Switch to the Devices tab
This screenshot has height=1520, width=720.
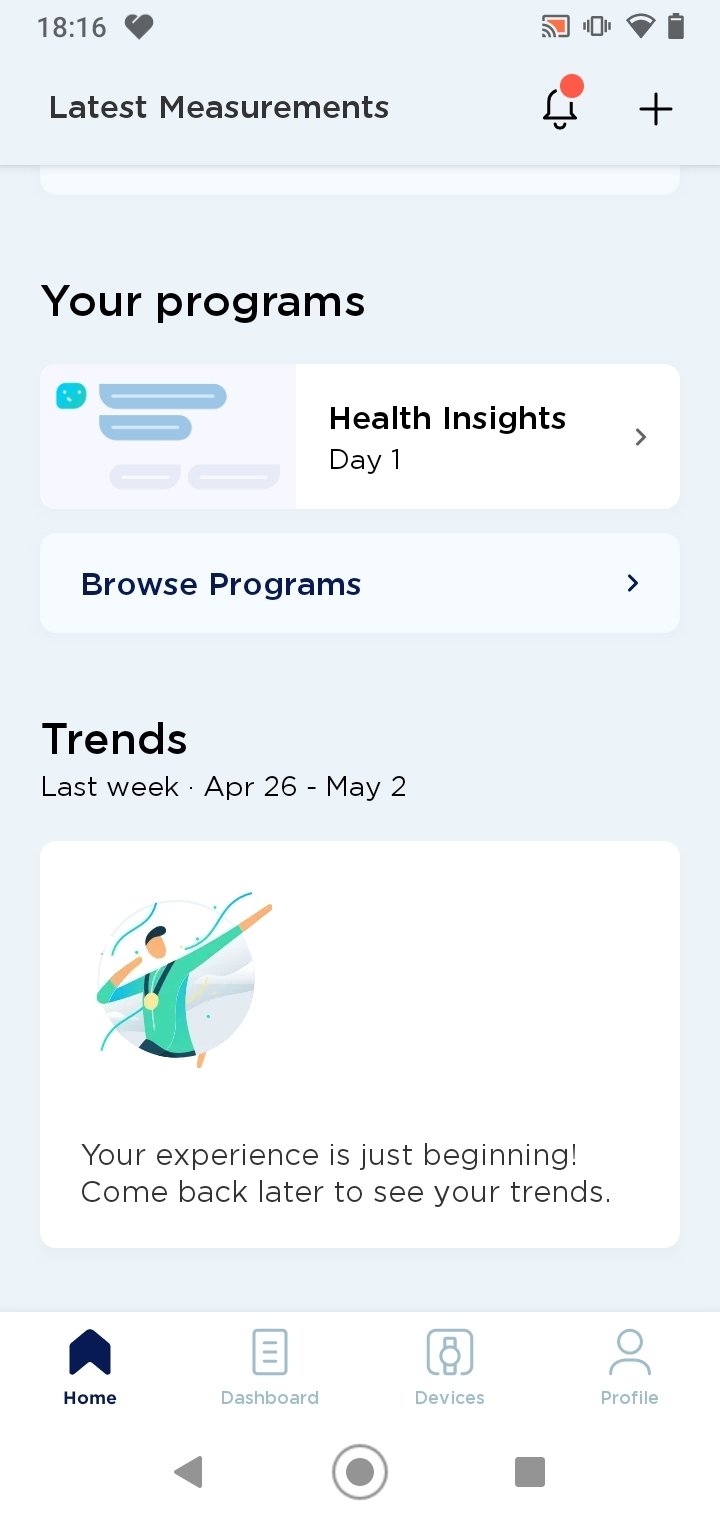pos(450,1367)
